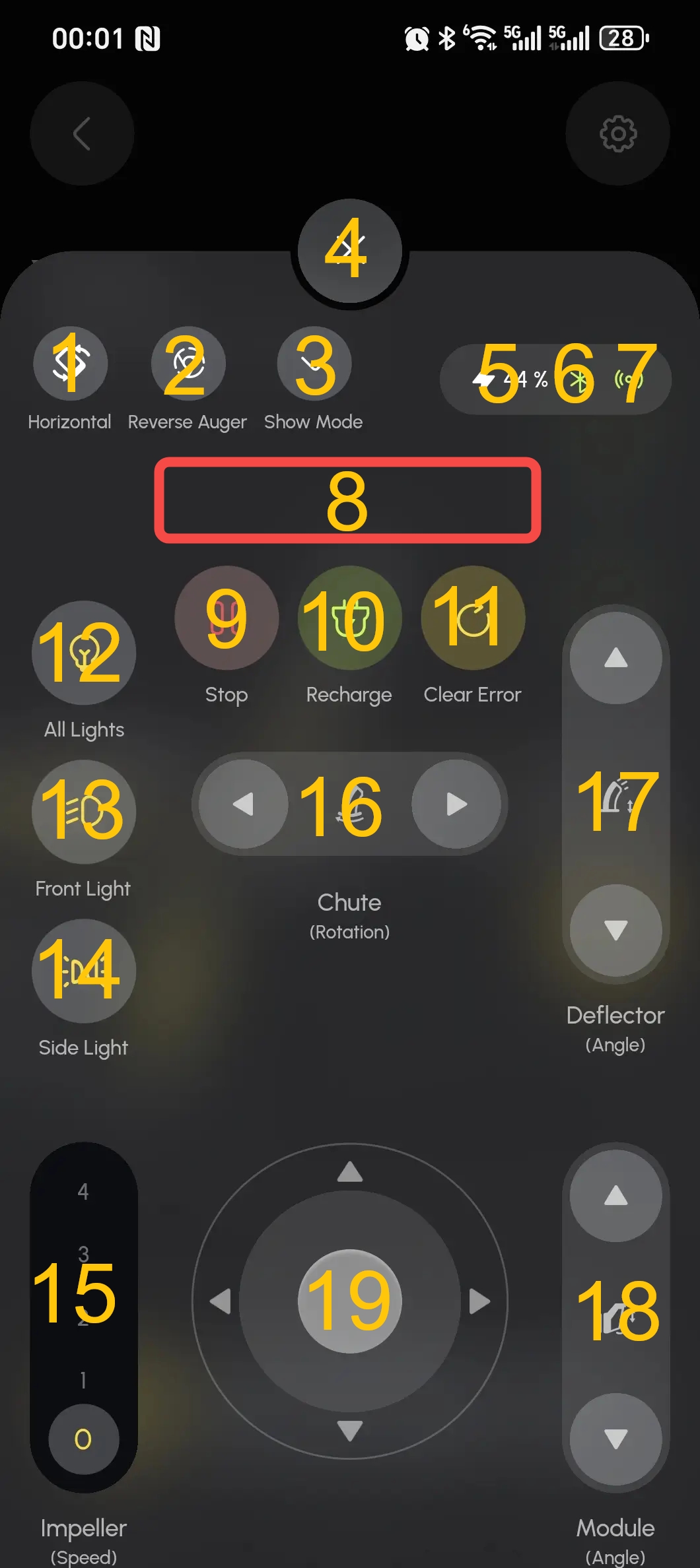The width and height of the screenshot is (700, 1568).
Task: Rotate the Chute right
Action: point(456,804)
